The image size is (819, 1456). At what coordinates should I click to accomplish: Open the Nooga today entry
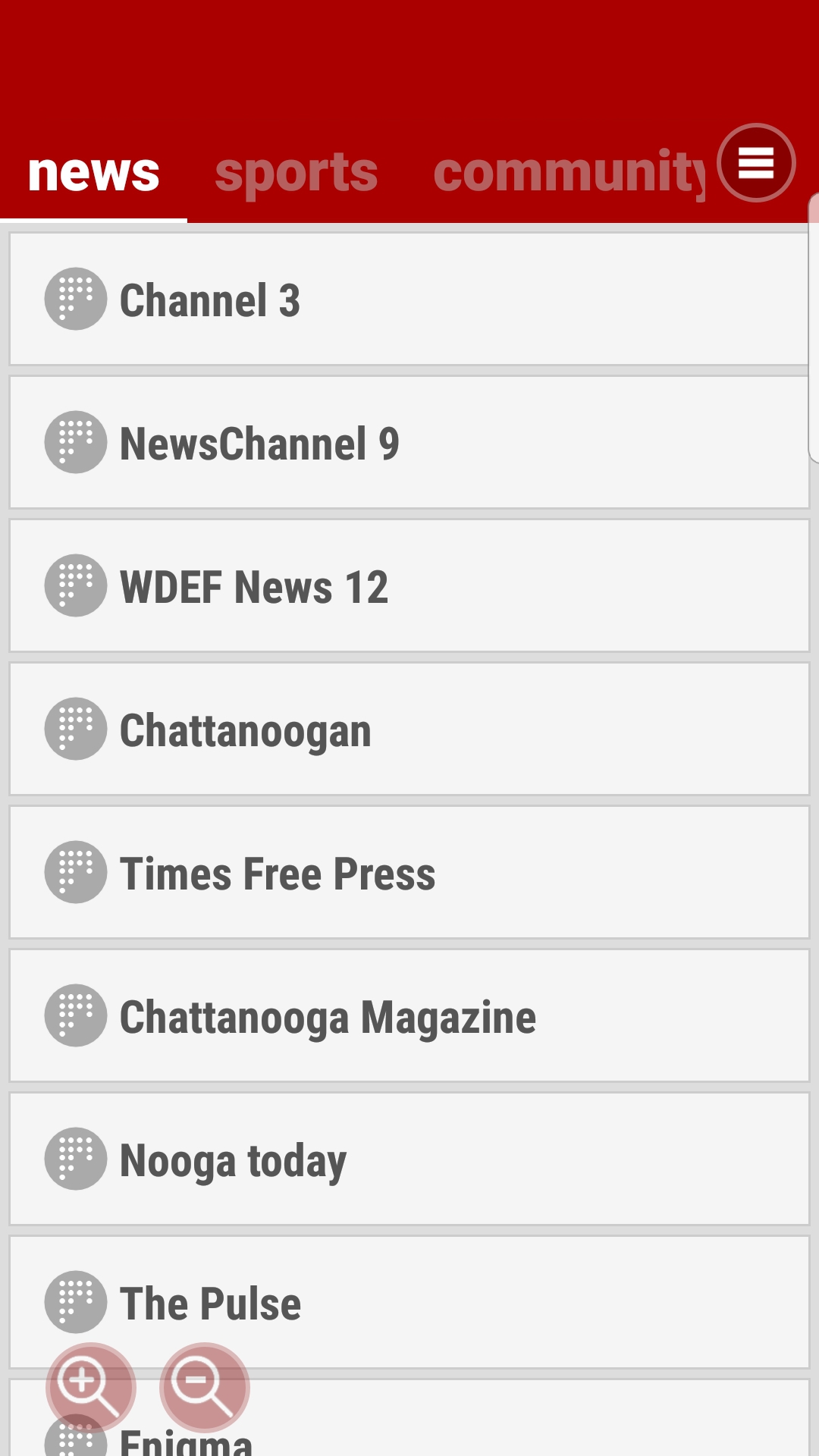coord(409,1158)
